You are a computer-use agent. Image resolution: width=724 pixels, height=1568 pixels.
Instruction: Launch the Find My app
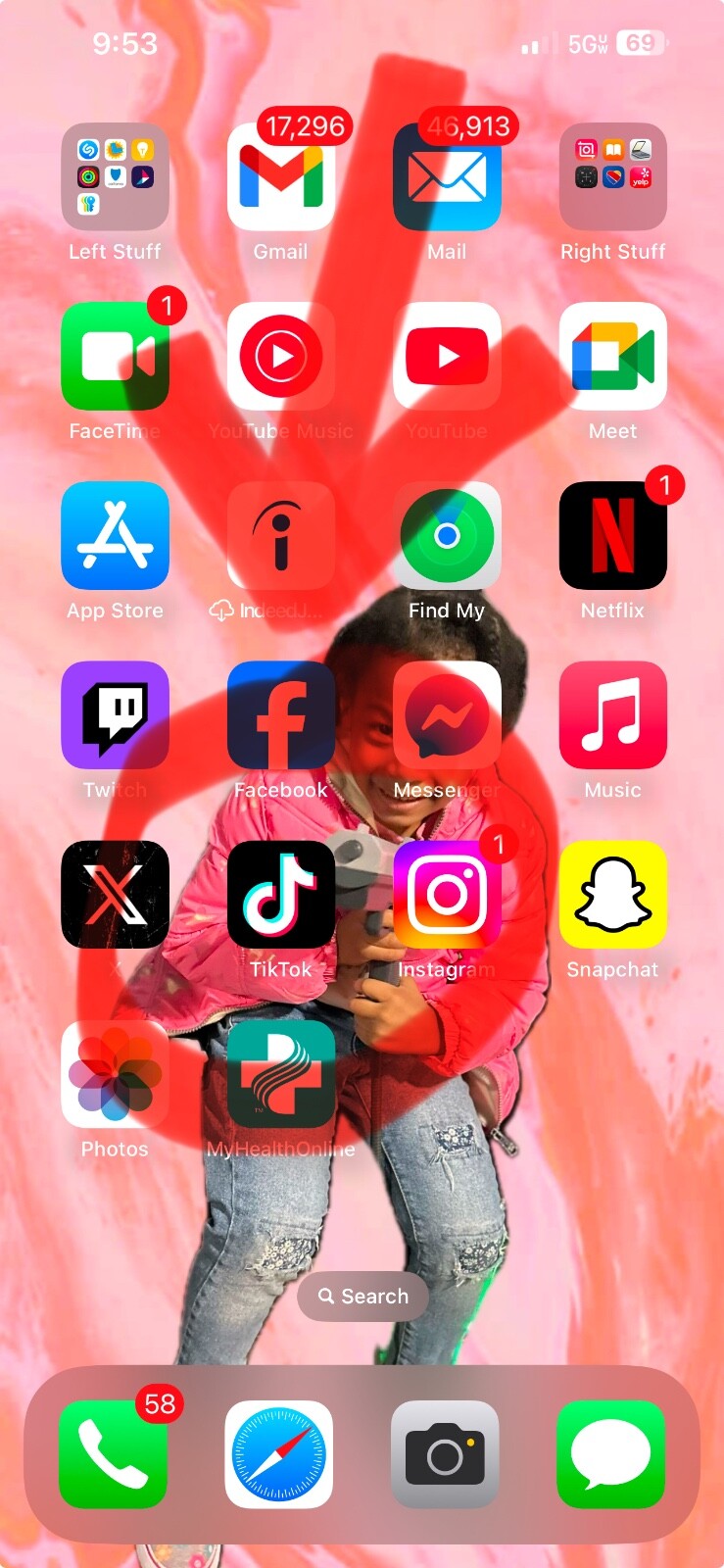(447, 536)
